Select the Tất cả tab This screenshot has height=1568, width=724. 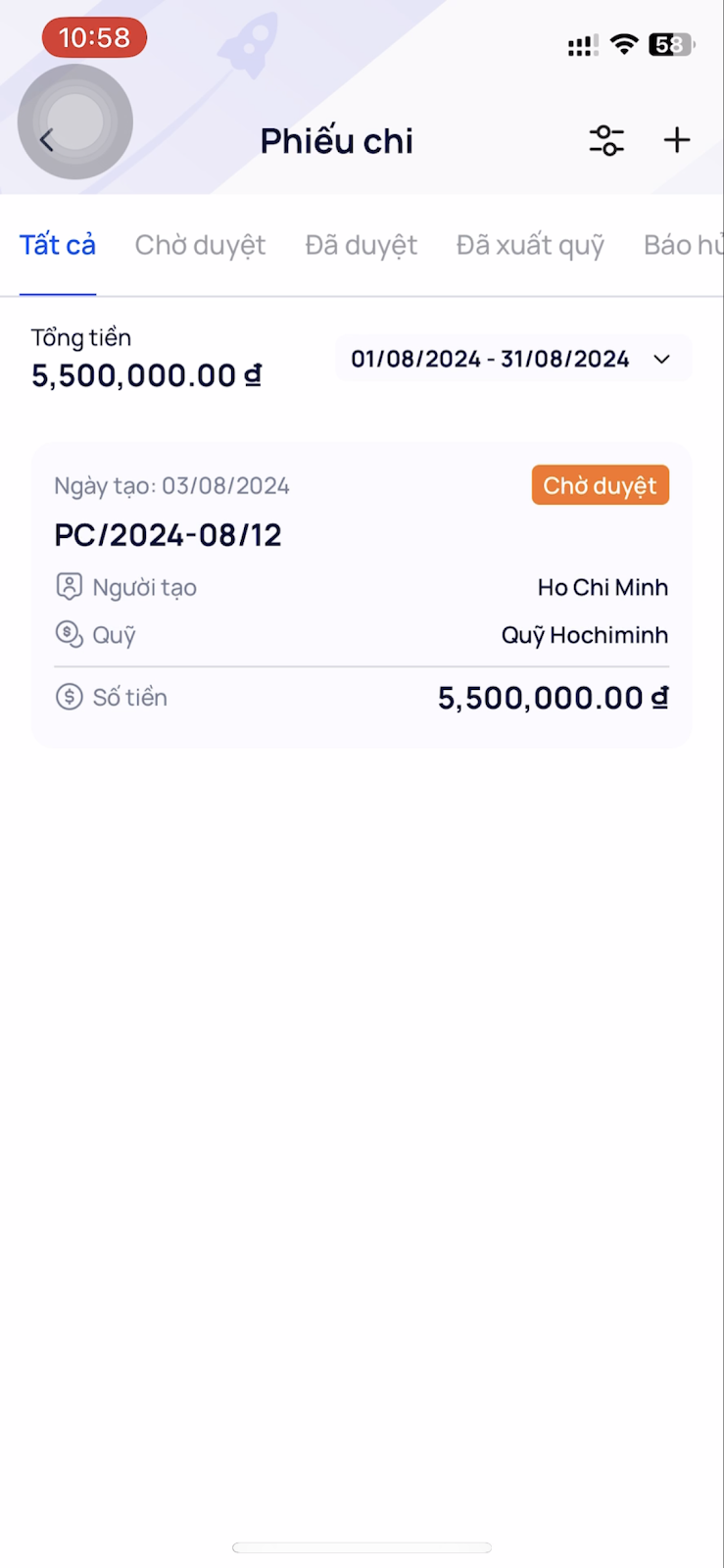pyautogui.click(x=58, y=245)
